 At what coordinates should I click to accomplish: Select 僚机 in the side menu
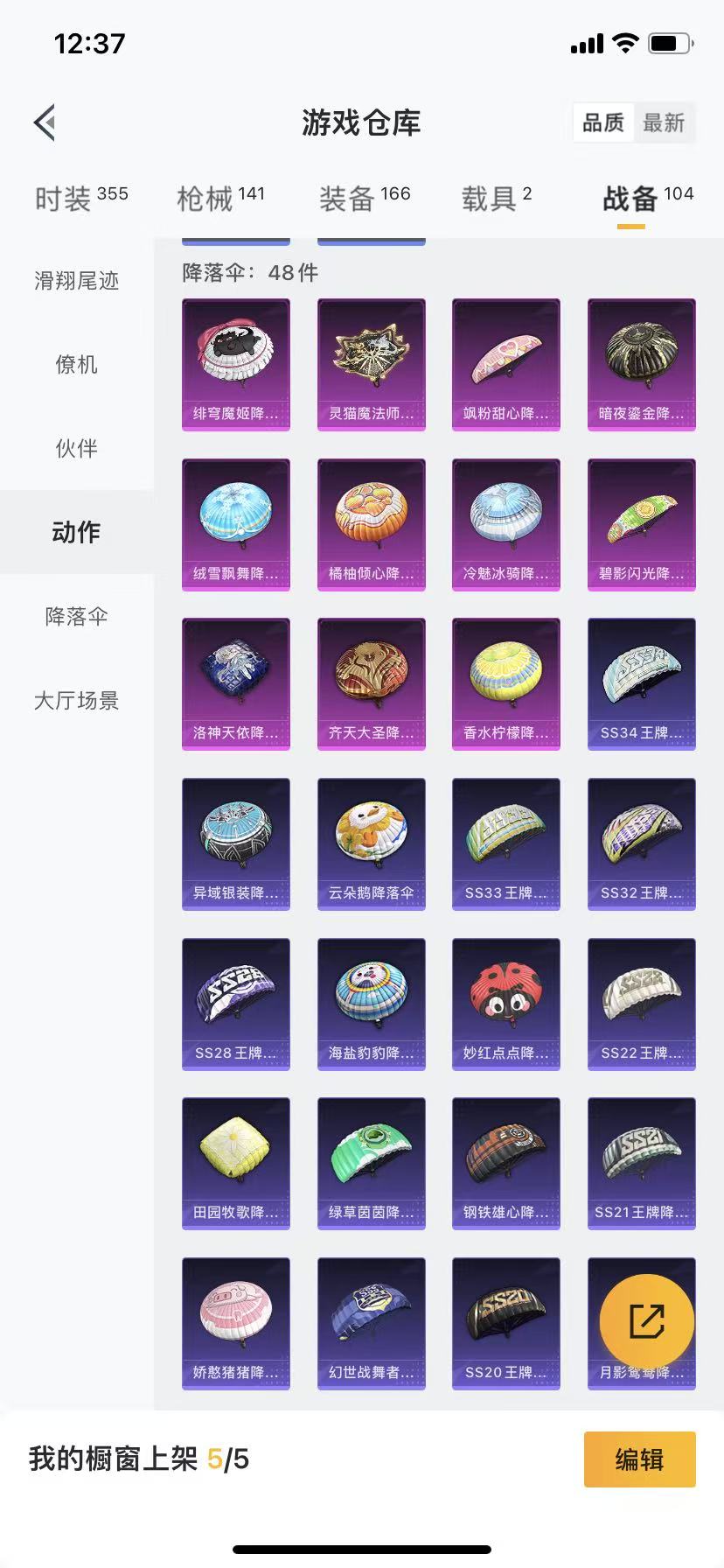76,365
